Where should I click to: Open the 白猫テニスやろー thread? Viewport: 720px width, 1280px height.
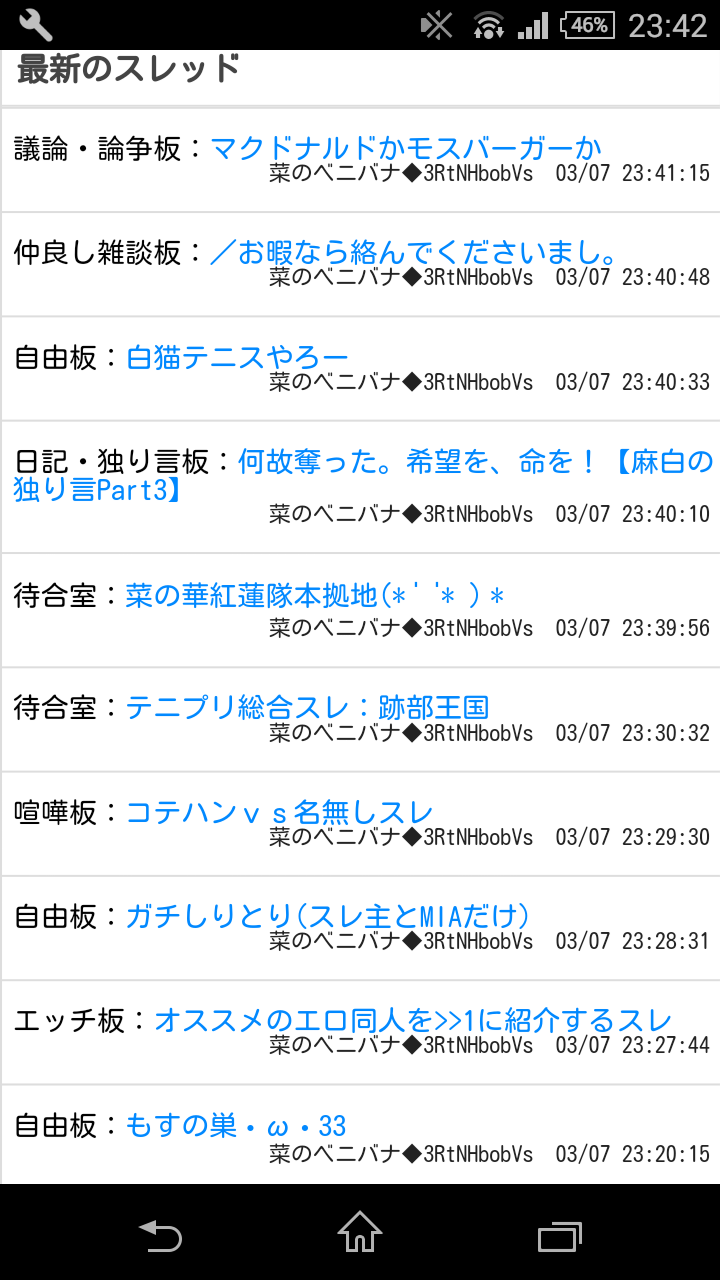tap(237, 357)
